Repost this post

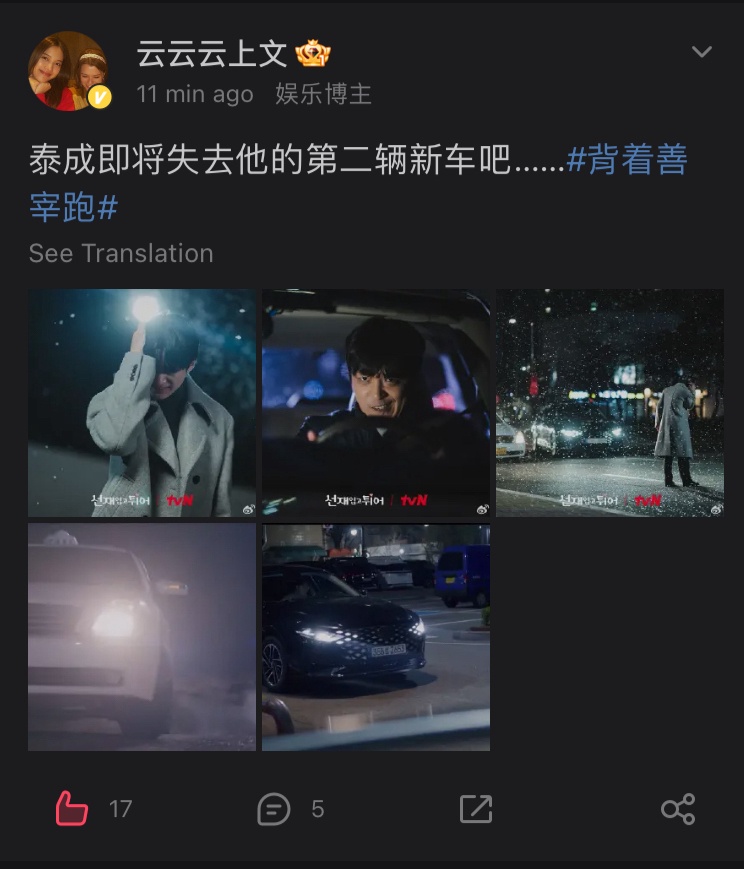pos(476,809)
